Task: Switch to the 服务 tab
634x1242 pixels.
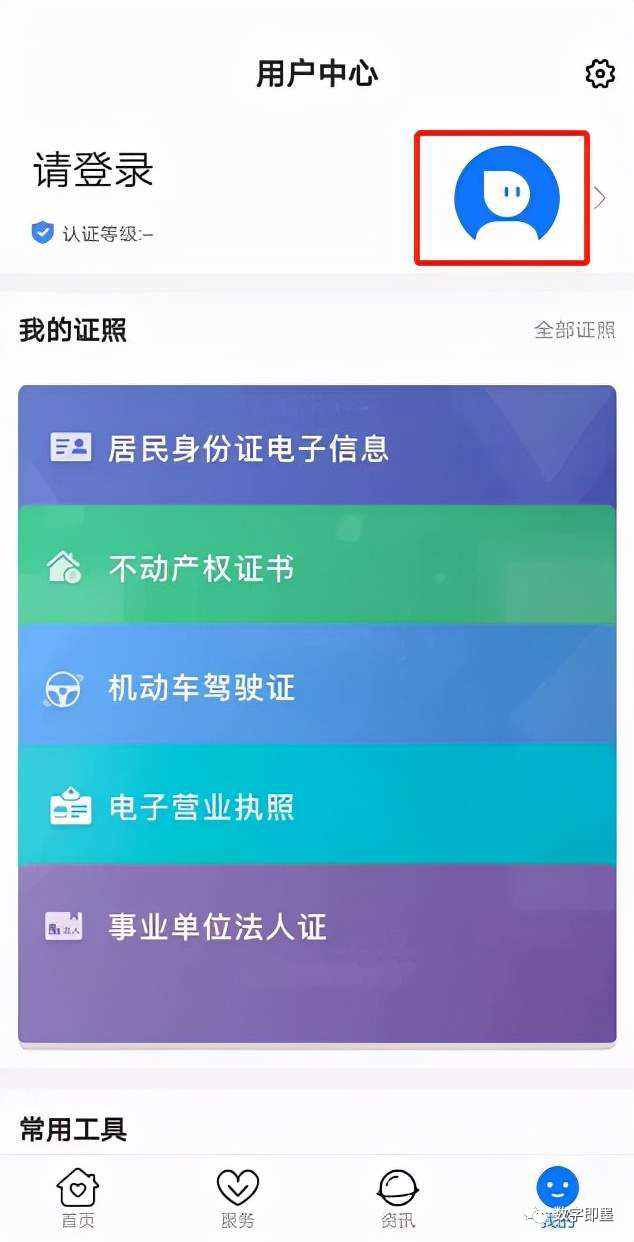Action: tap(238, 1198)
